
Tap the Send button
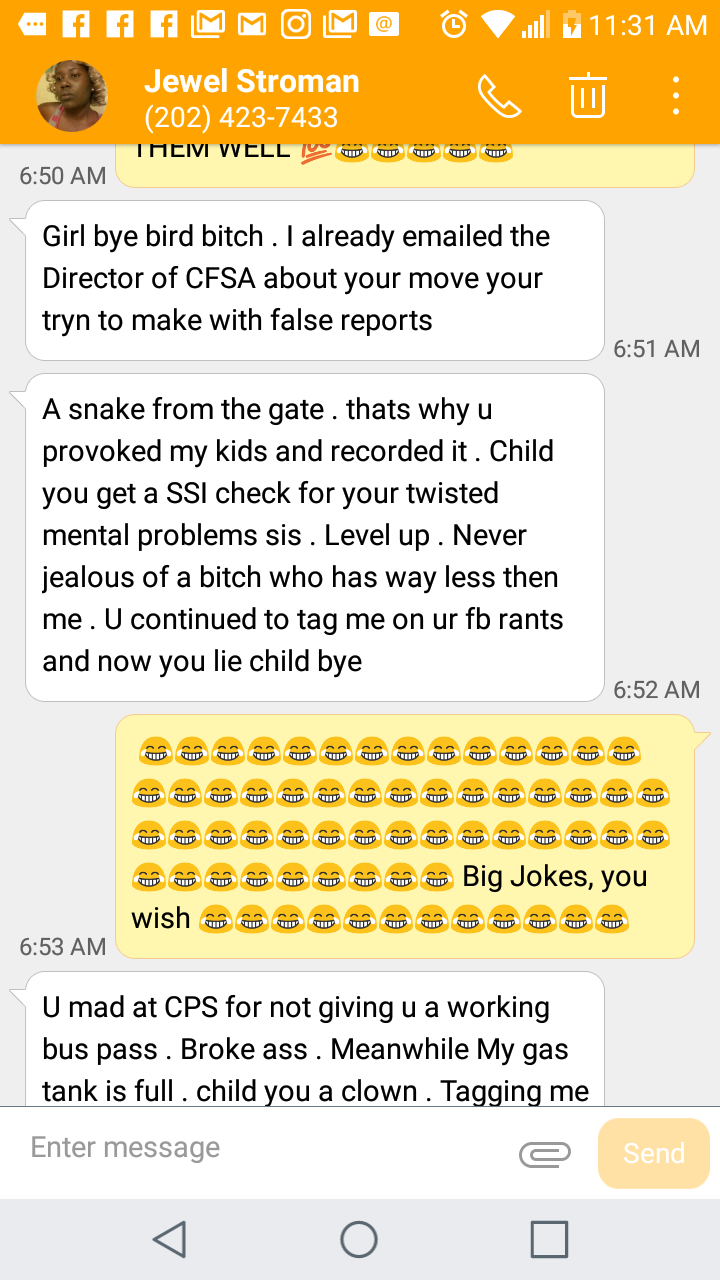point(653,1153)
